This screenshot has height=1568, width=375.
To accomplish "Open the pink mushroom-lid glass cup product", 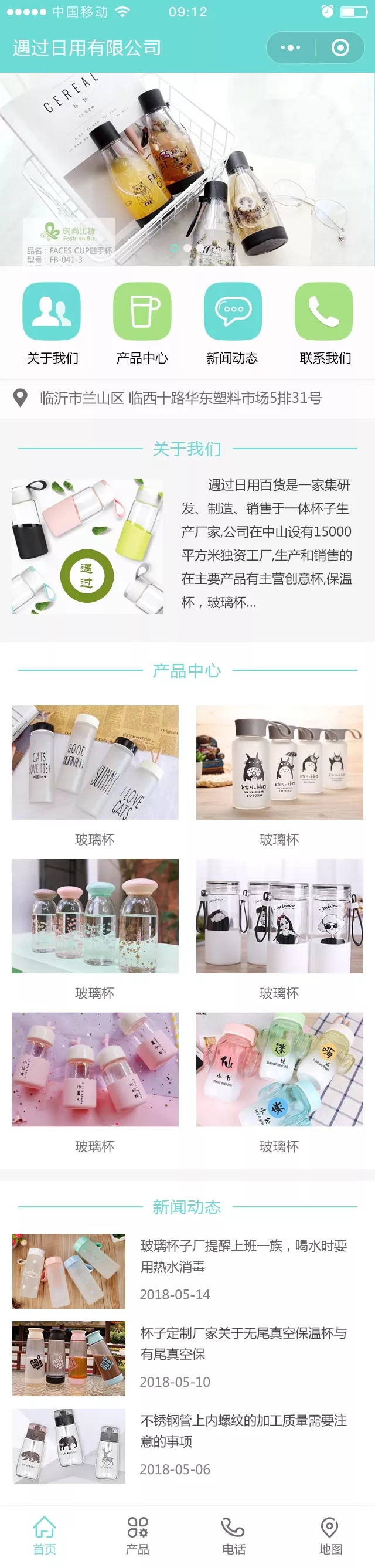I will [x=95, y=915].
